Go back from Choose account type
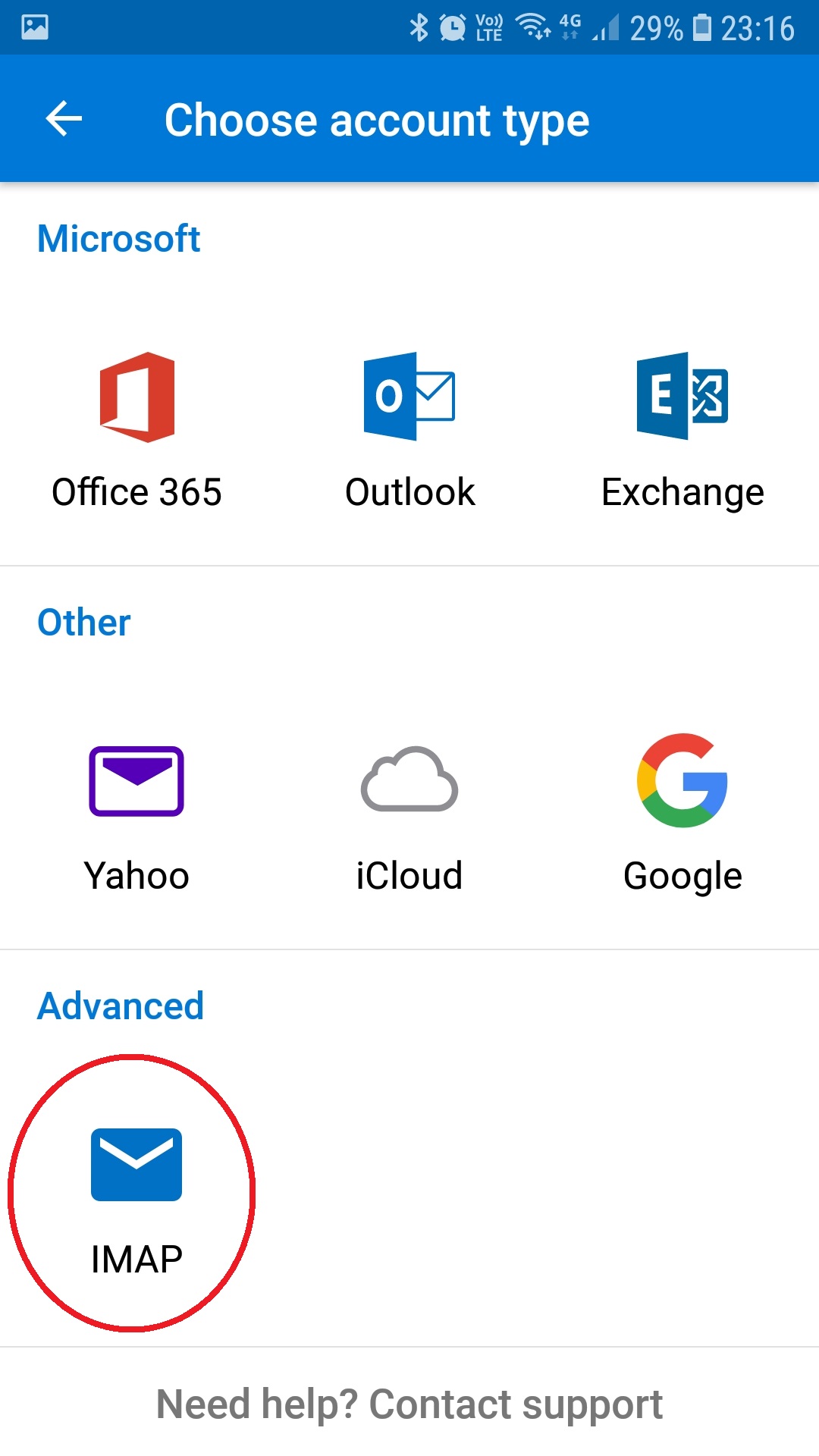This screenshot has height=1456, width=819. tap(64, 119)
